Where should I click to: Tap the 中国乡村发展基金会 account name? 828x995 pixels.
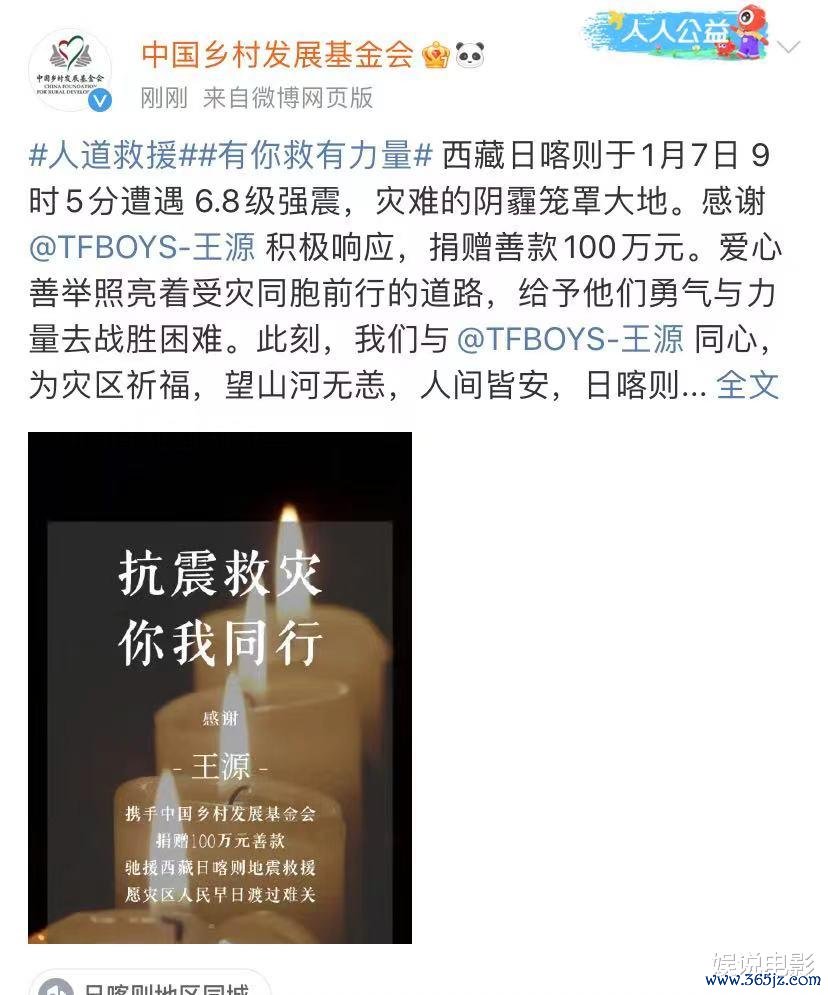coord(277,53)
